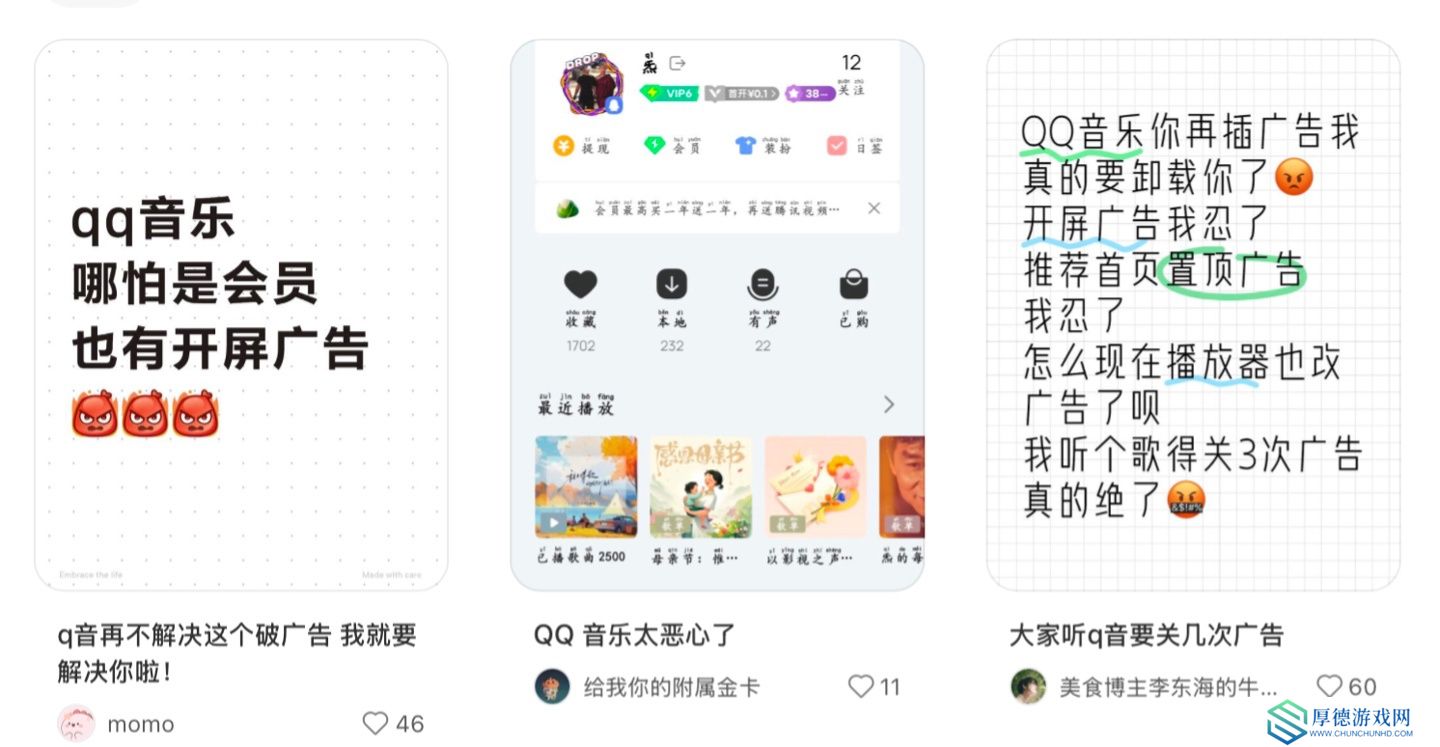Open the post 大家听q音要关几次广告
The image size is (1440, 747).
pos(1193,315)
